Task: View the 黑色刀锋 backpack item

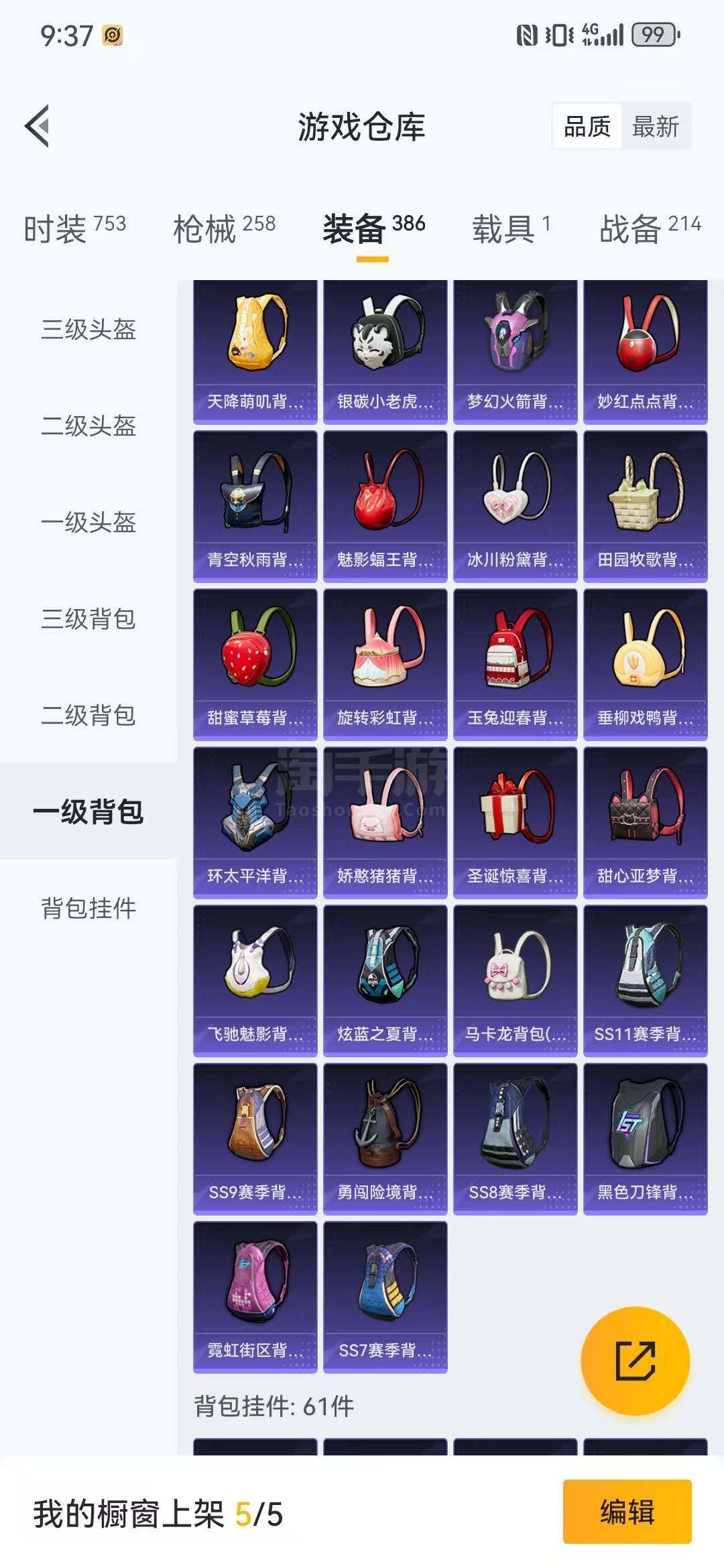Action: click(x=645, y=1138)
